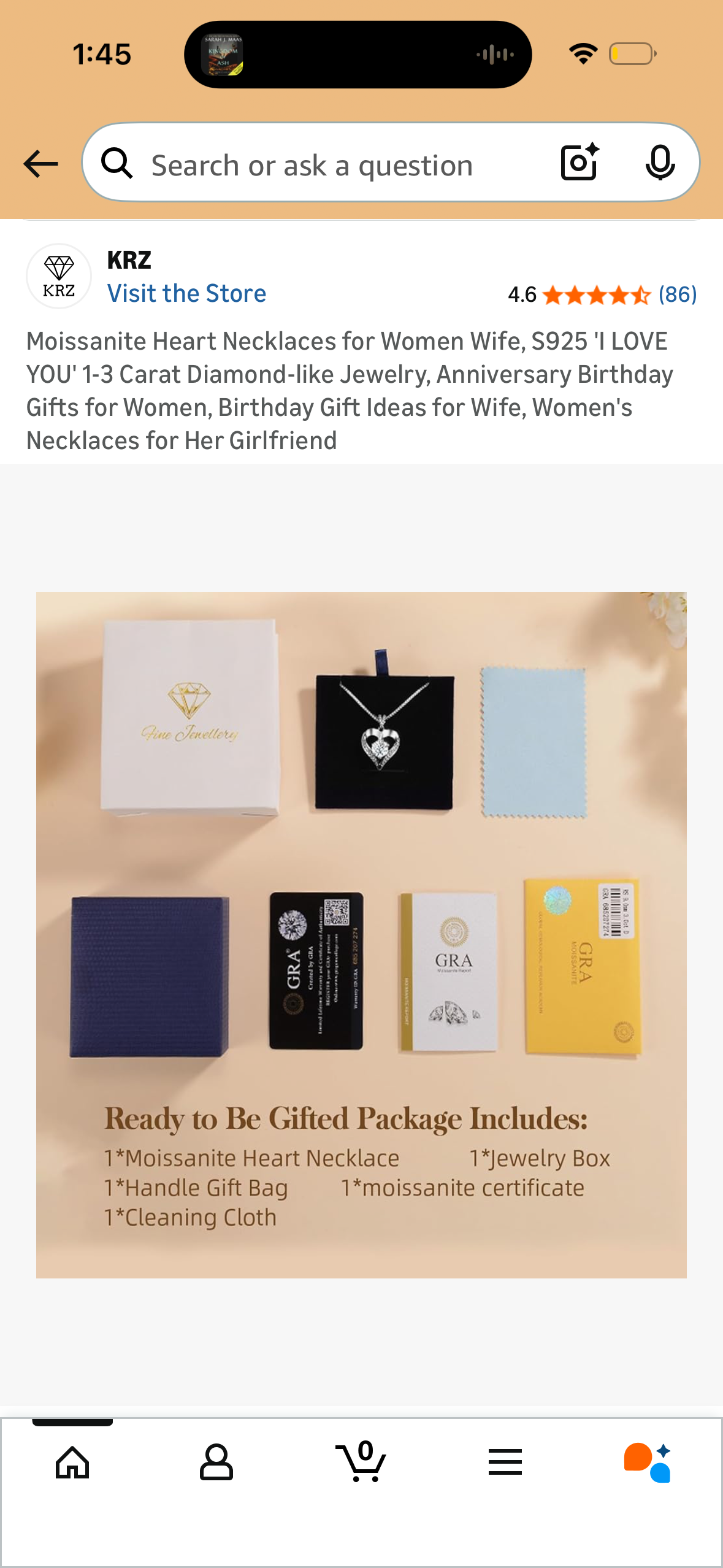
Task: Open the account profile tab
Action: point(216,1462)
